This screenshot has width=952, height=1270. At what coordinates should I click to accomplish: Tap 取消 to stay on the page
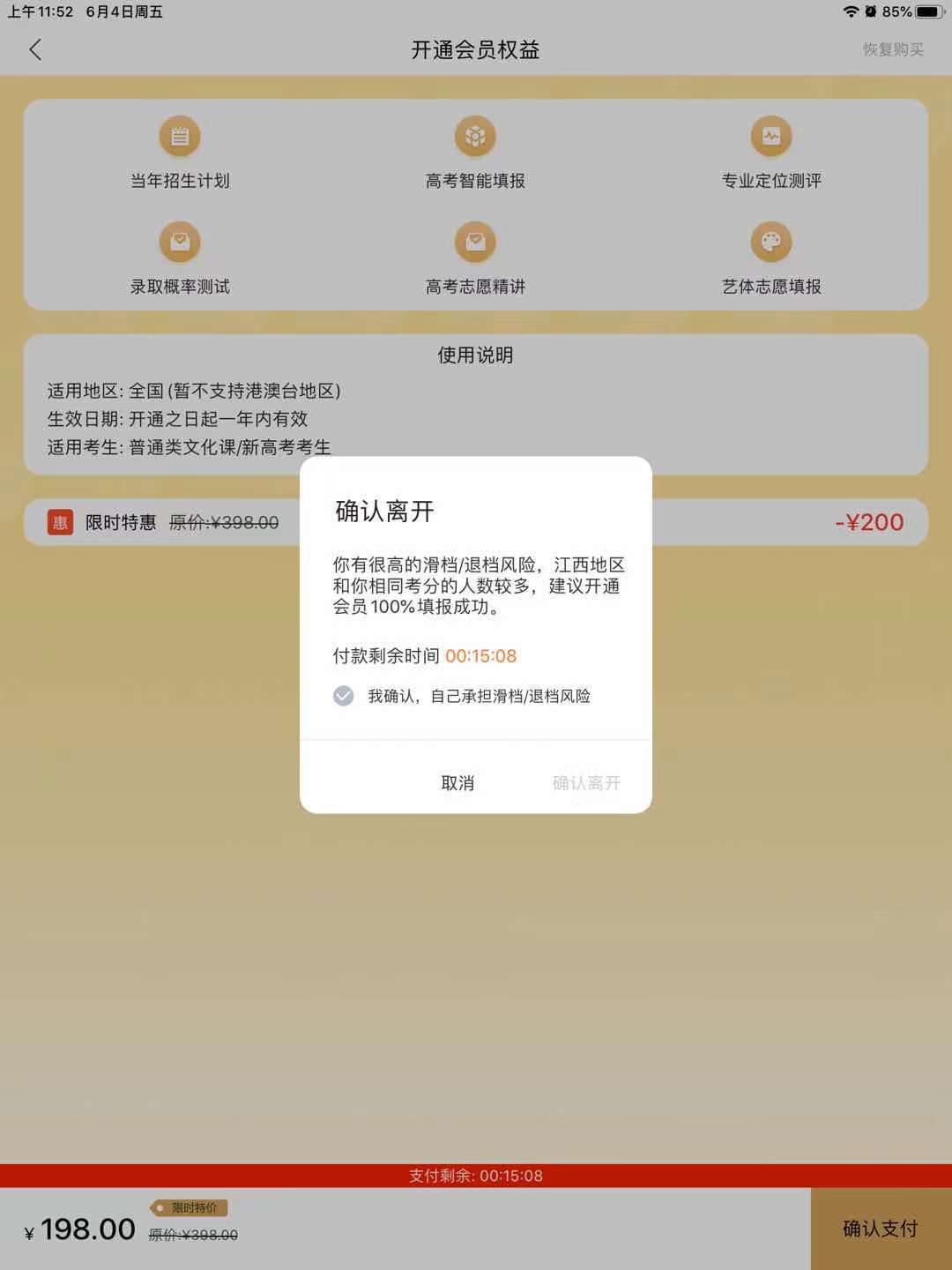[457, 782]
